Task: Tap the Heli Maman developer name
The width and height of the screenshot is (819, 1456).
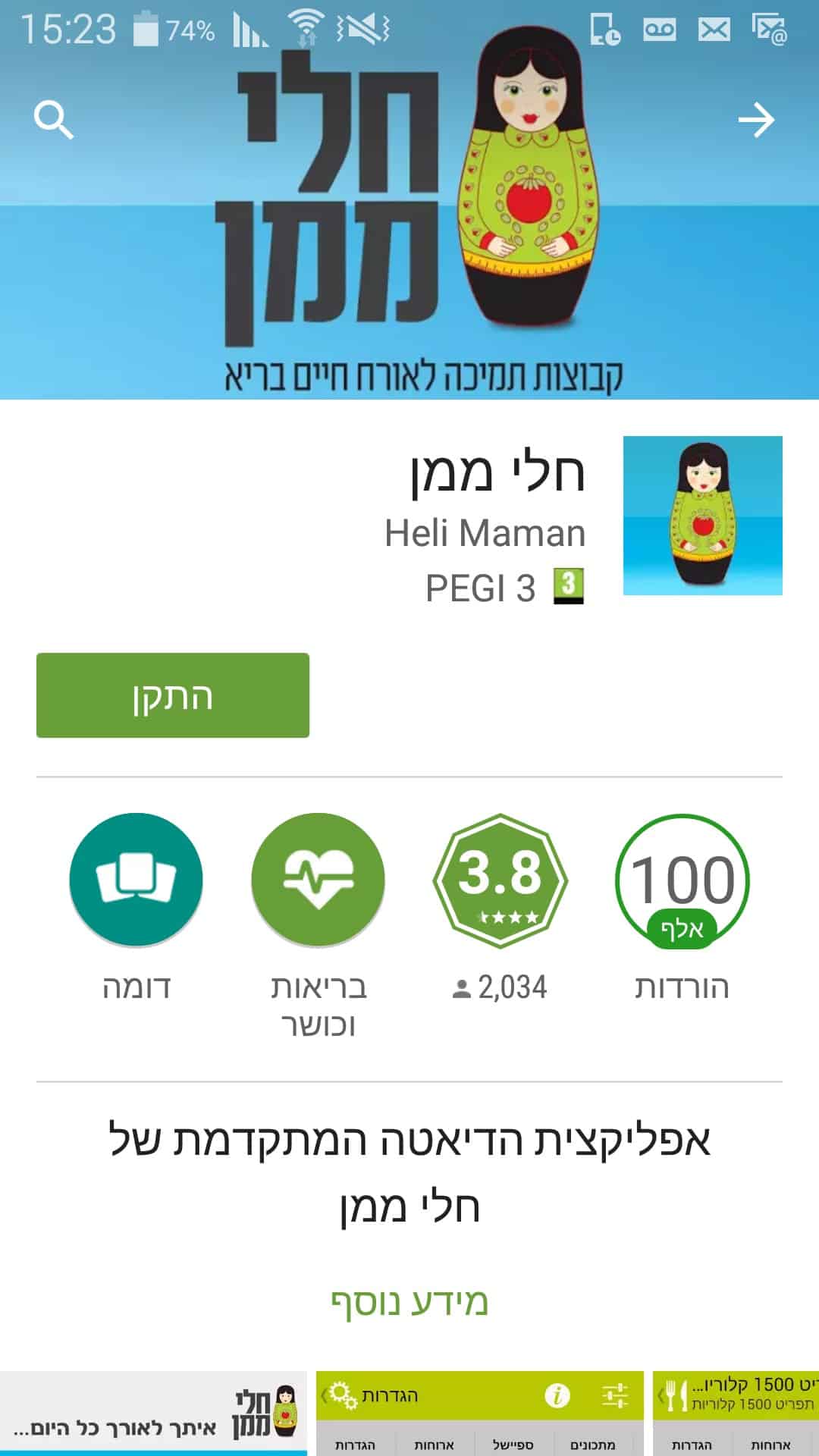Action: [485, 533]
